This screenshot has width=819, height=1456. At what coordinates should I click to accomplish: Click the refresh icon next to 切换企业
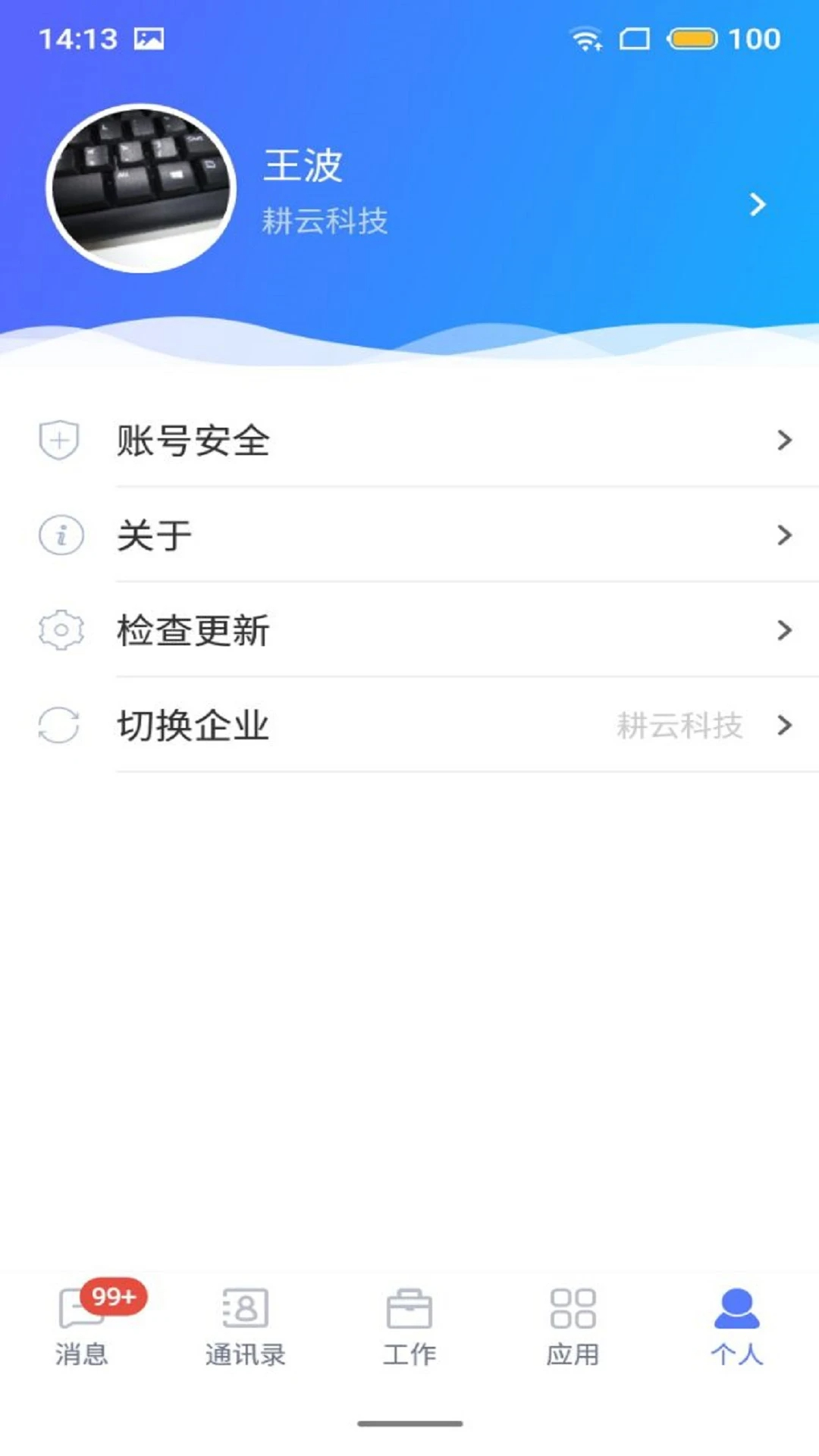(61, 726)
